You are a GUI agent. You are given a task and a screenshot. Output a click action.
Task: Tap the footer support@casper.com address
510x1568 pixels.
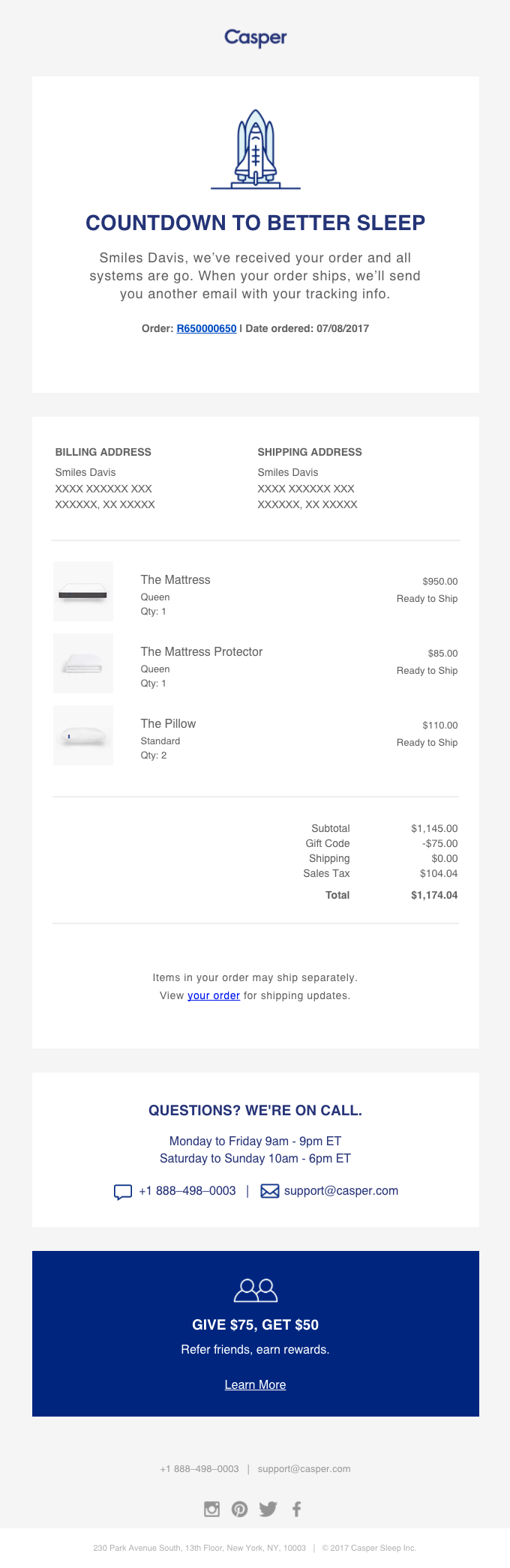pos(304,1469)
